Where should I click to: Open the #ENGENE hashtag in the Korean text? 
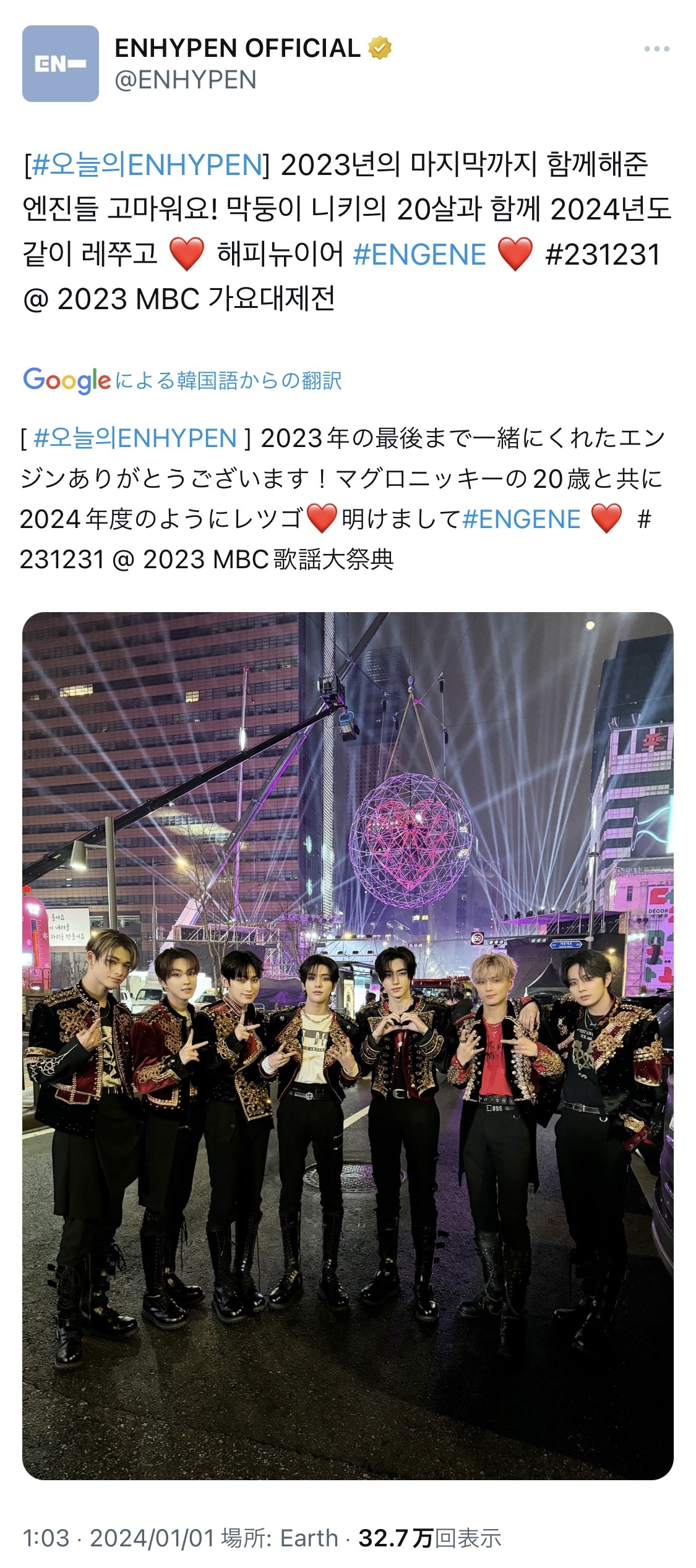(419, 255)
